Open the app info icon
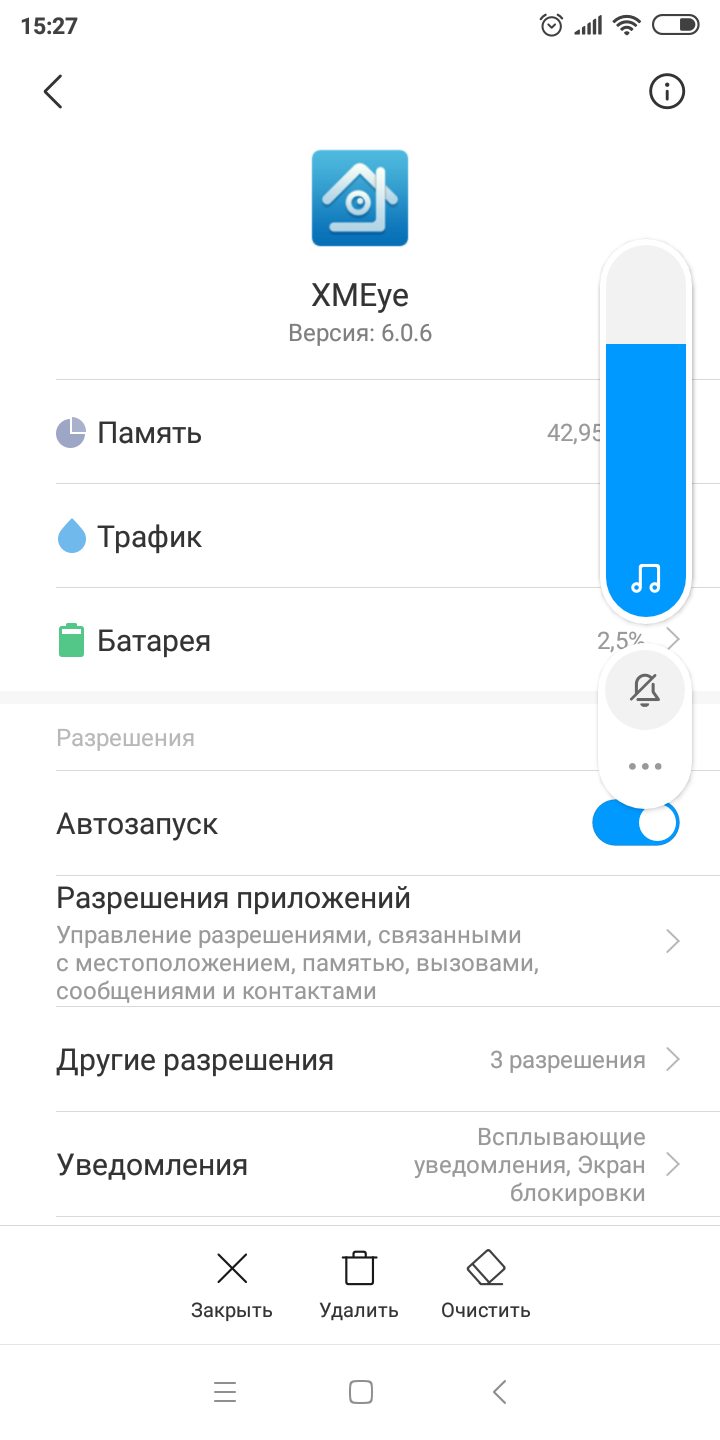The image size is (720, 1440). pyautogui.click(x=667, y=92)
